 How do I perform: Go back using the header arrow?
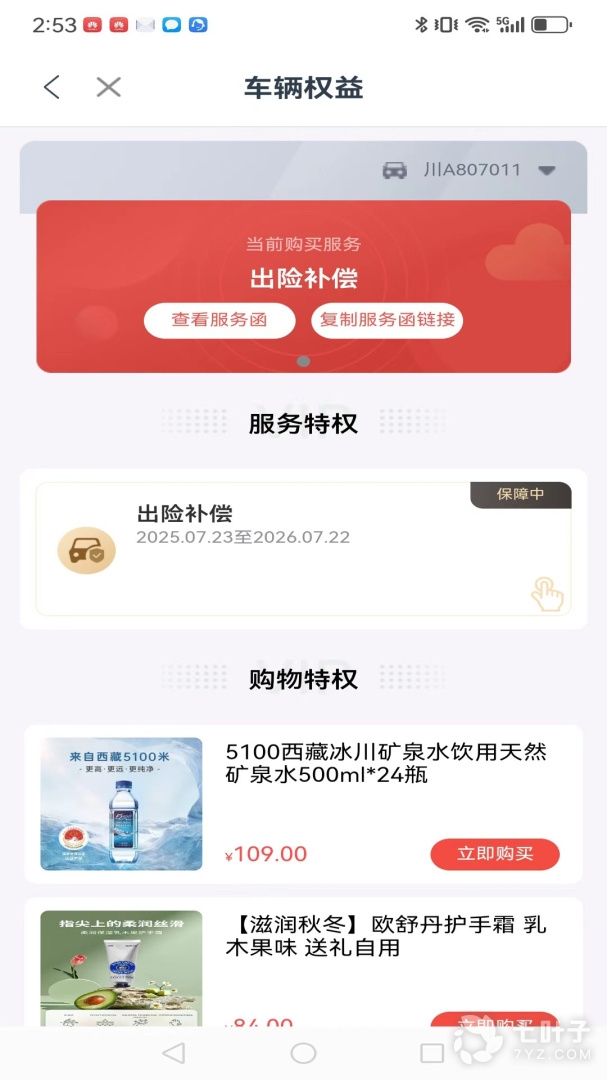click(x=52, y=88)
